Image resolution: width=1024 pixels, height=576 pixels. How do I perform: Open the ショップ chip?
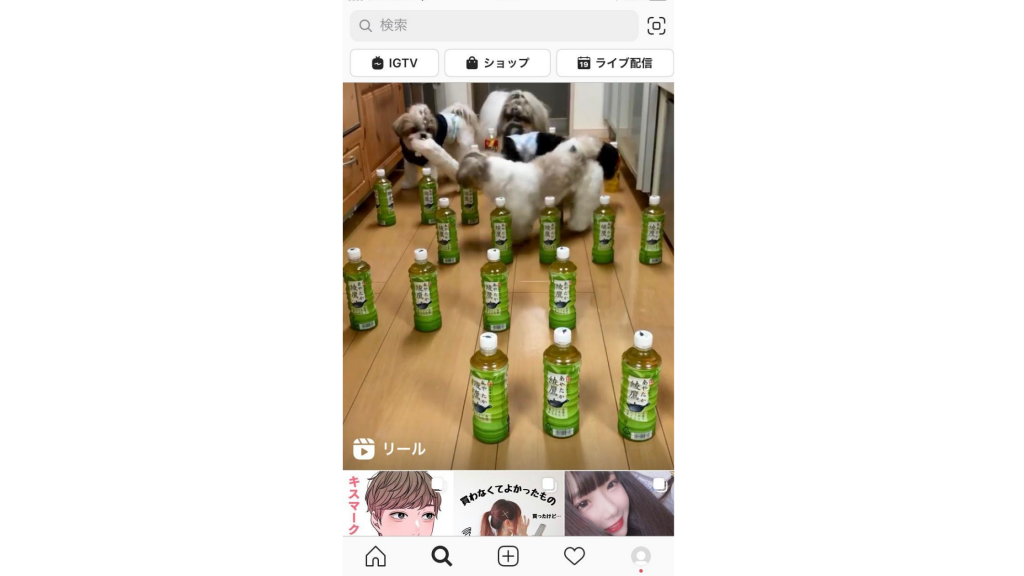(x=497, y=63)
